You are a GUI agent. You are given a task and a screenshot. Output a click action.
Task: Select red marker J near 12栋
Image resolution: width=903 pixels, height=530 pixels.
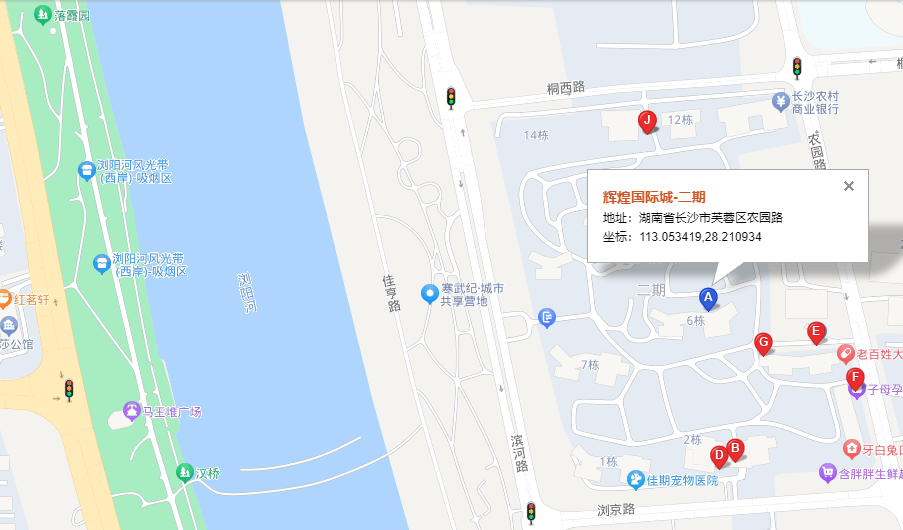click(x=647, y=122)
